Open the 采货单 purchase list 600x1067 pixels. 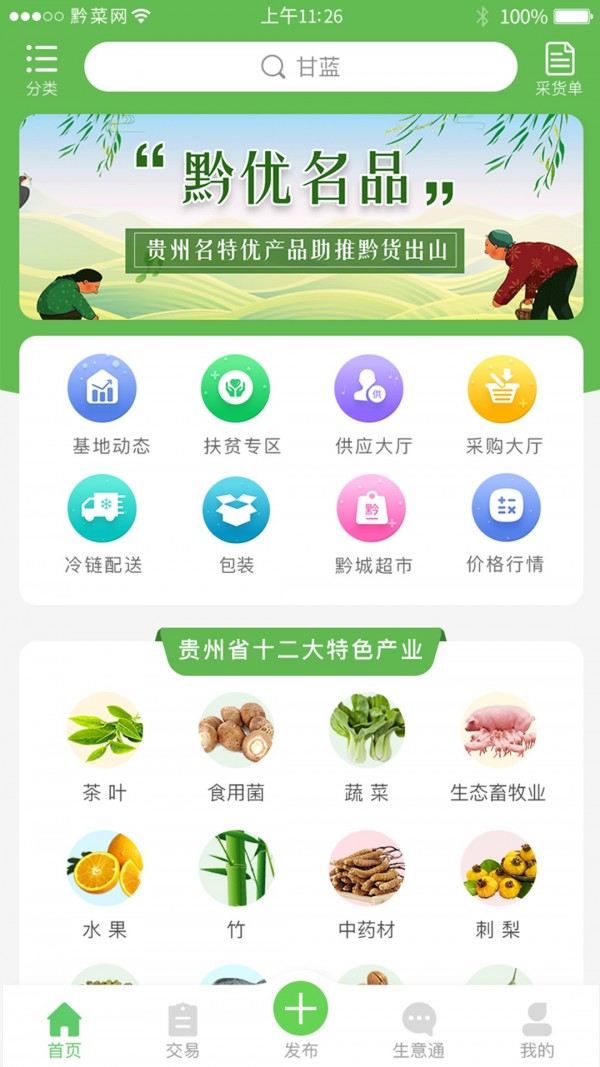pos(559,68)
